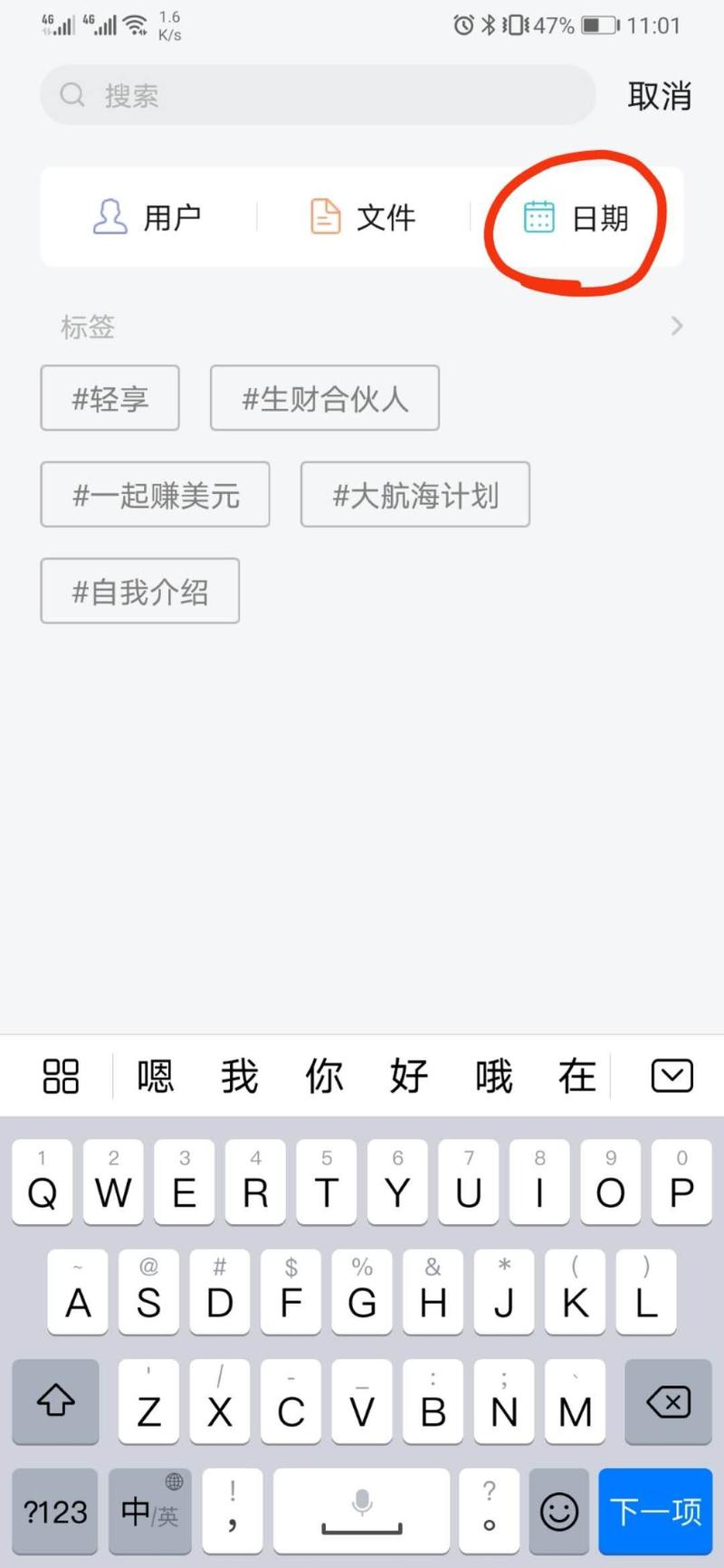This screenshot has width=724, height=1568.
Task: Open the emoji smiley icon
Action: click(558, 1509)
